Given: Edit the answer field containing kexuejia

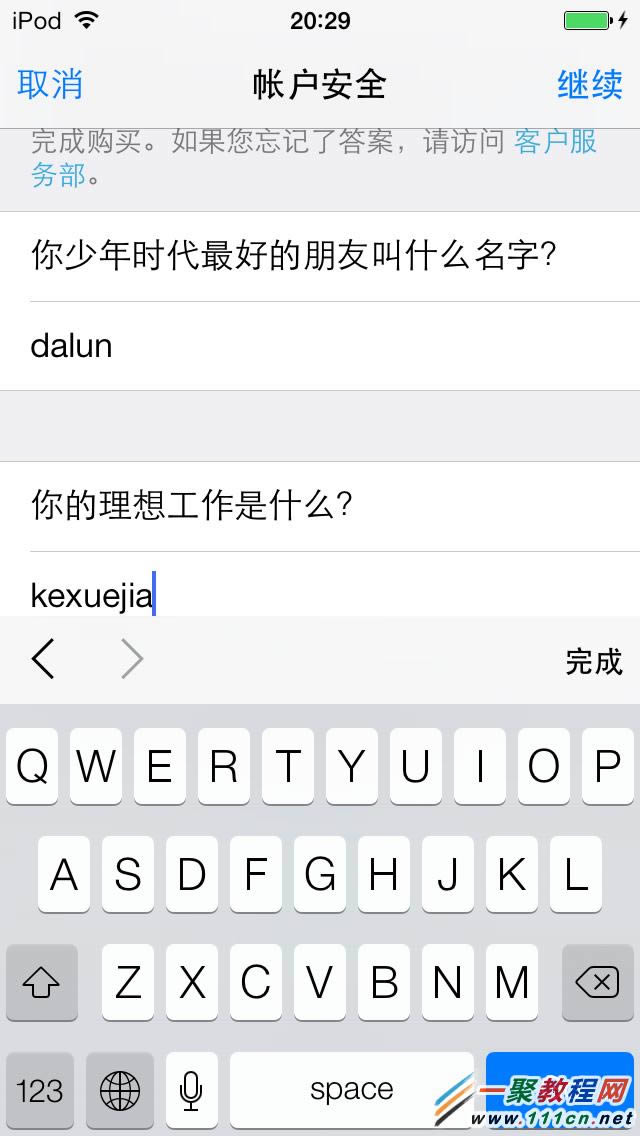Looking at the screenshot, I should pos(320,596).
